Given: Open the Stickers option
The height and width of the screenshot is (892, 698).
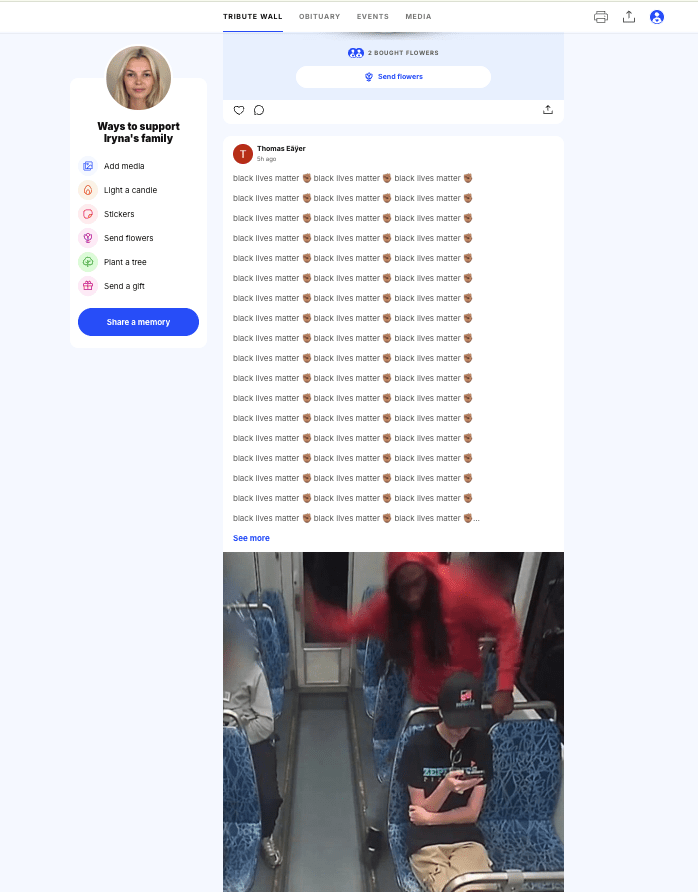Looking at the screenshot, I should [119, 214].
